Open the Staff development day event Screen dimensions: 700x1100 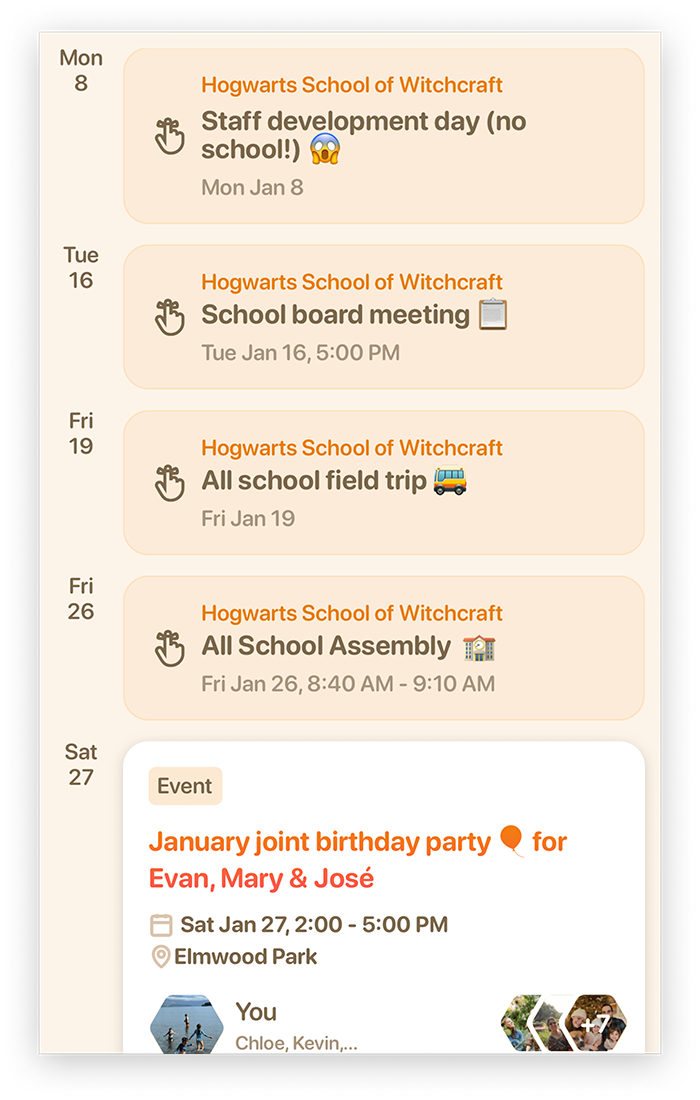[383, 136]
